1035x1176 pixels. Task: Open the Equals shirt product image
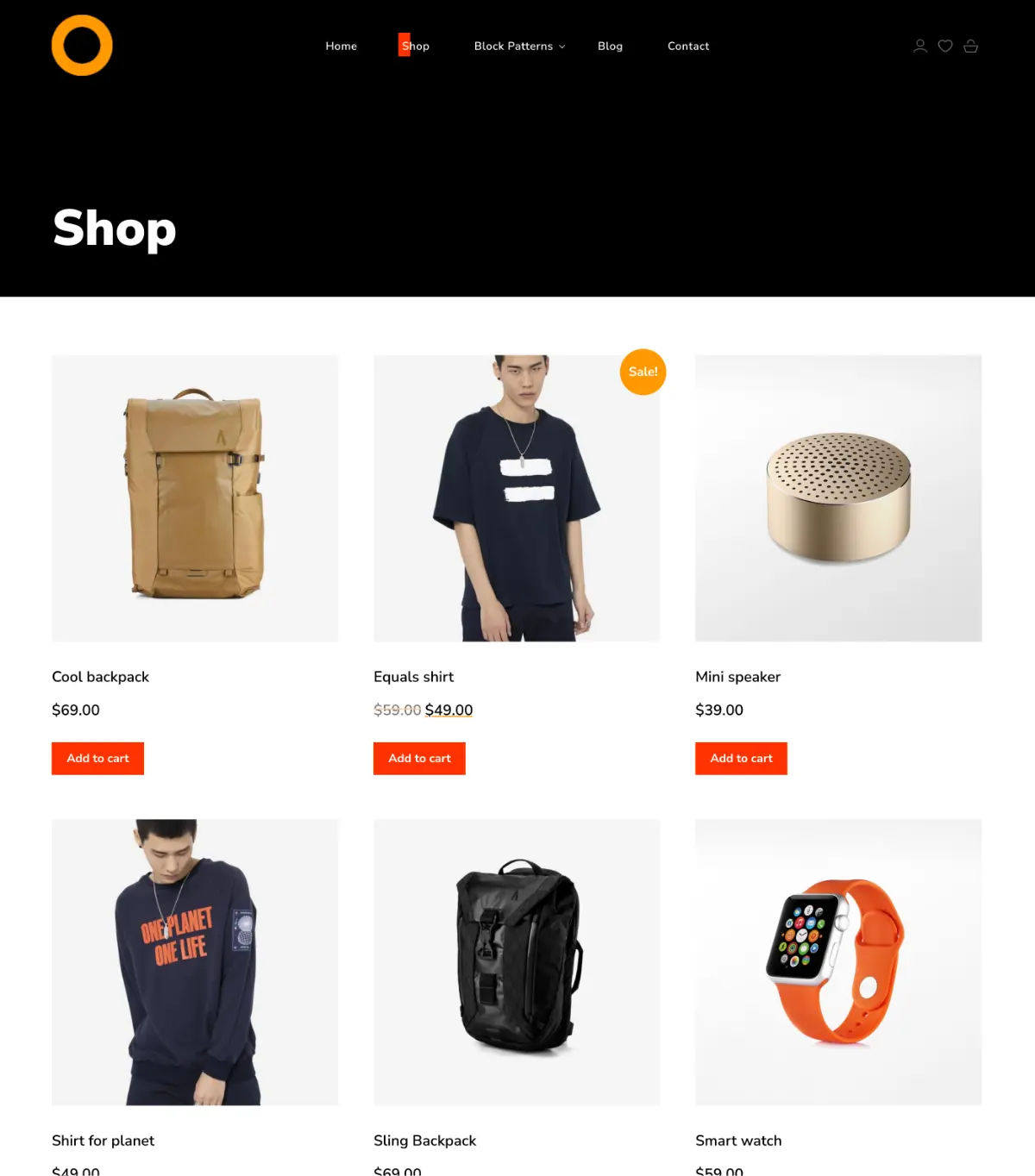coord(517,498)
